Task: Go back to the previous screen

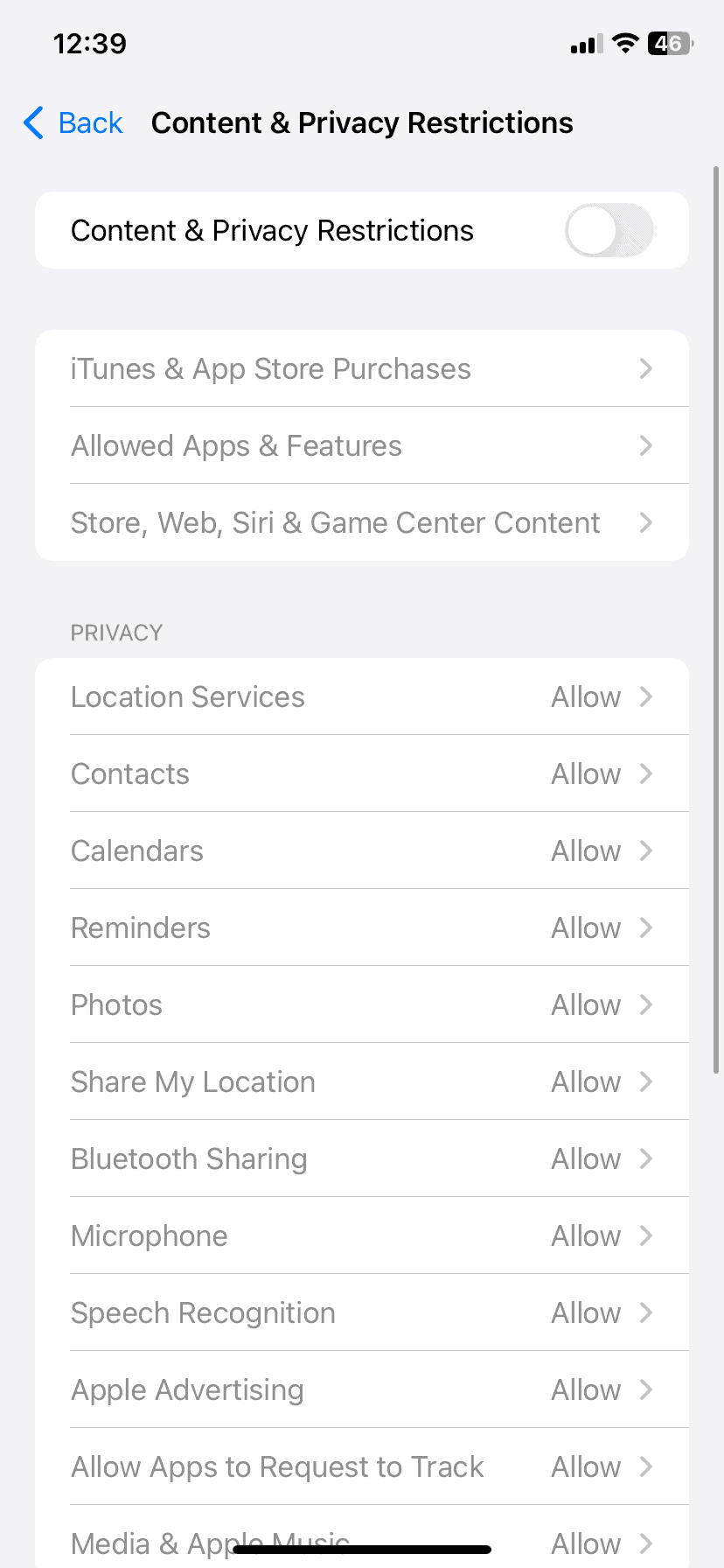Action: pos(73,123)
